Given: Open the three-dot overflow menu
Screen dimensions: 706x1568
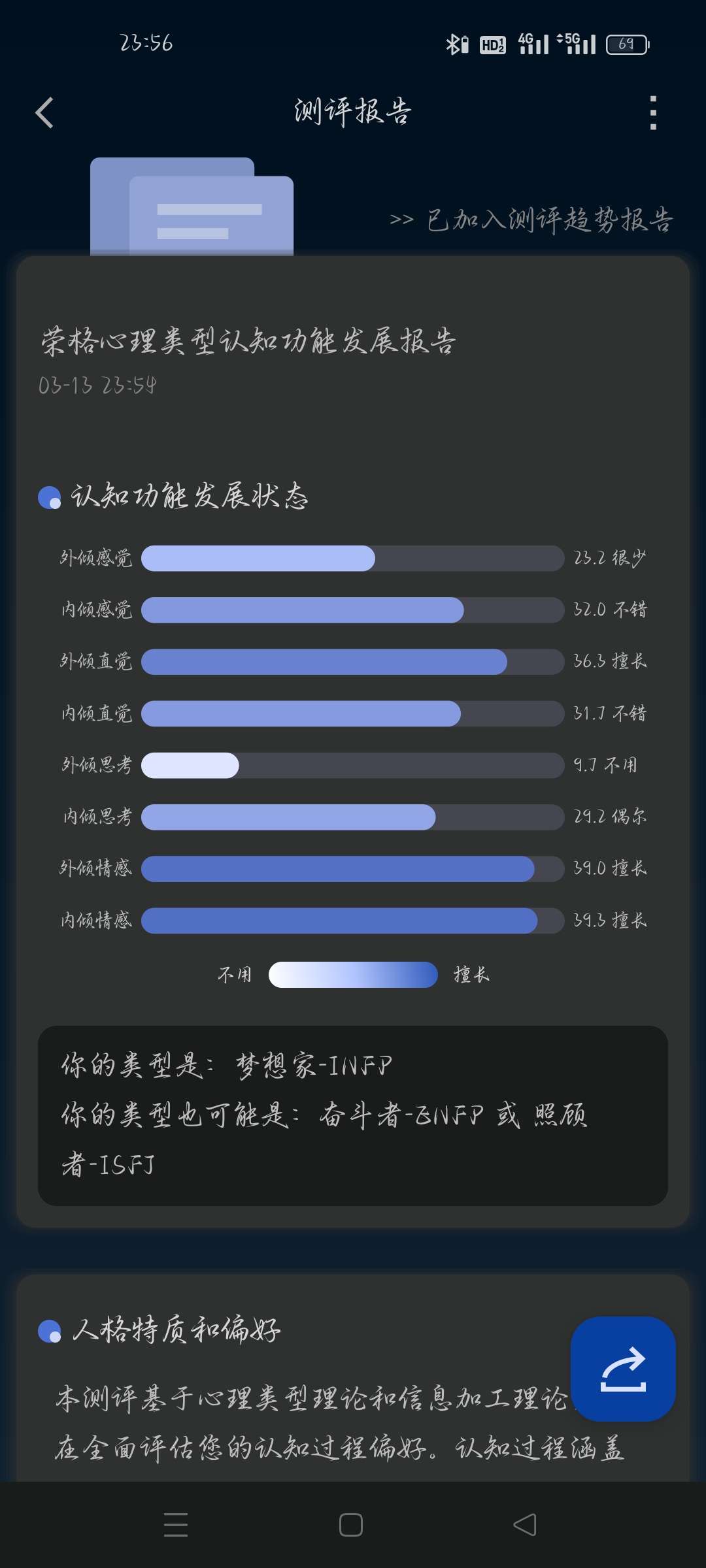Looking at the screenshot, I should coord(652,113).
